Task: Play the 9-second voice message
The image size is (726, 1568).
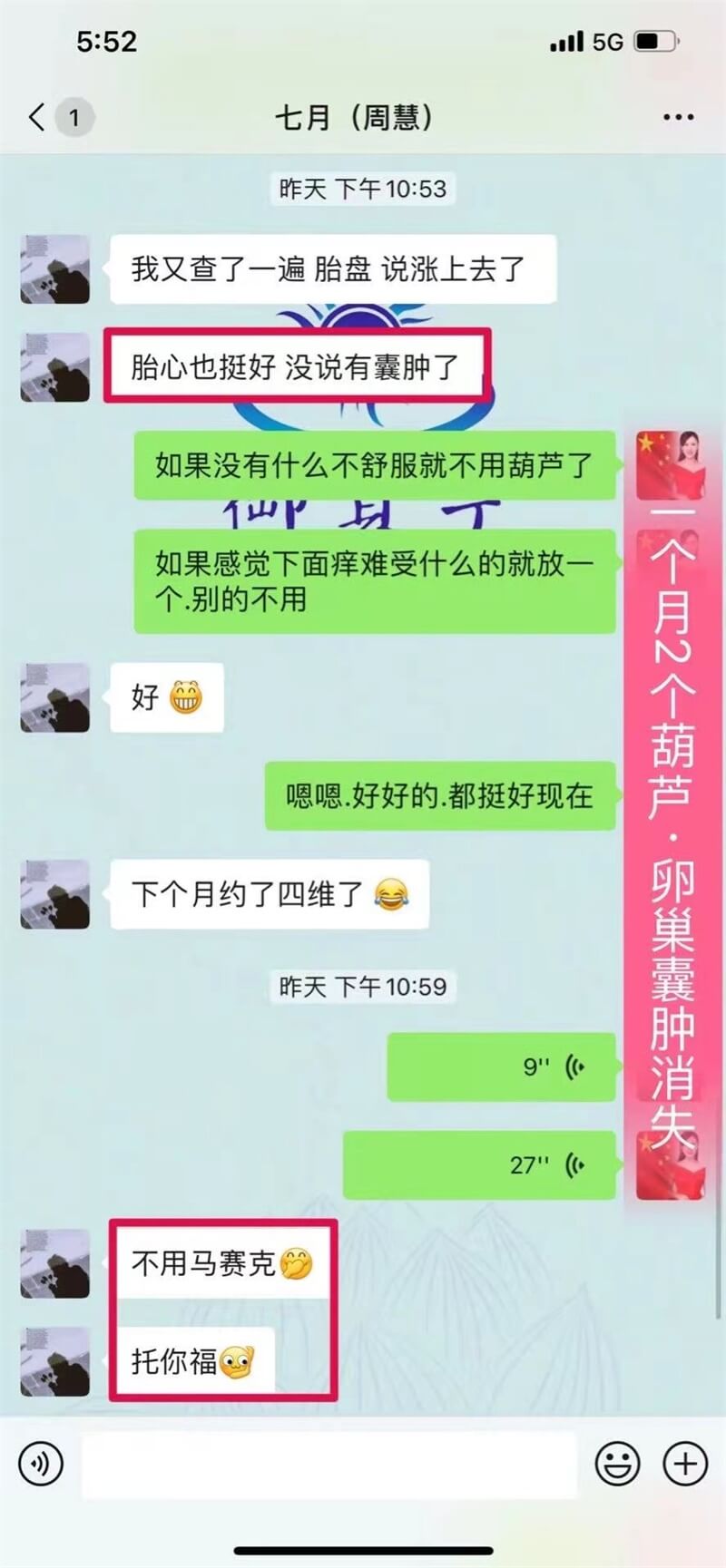Action: pos(501,1066)
